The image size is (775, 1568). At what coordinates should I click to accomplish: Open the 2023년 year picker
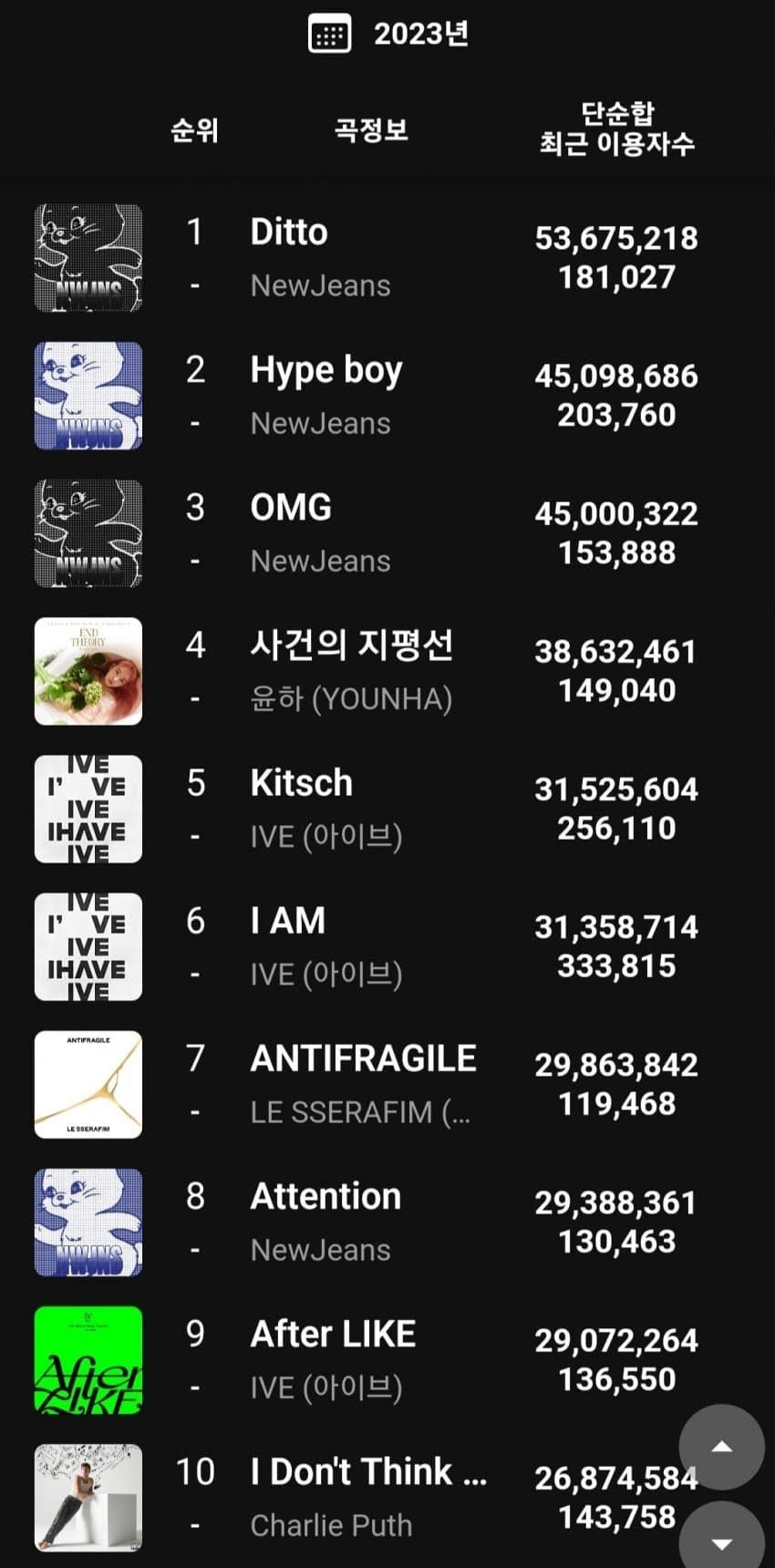(x=388, y=35)
